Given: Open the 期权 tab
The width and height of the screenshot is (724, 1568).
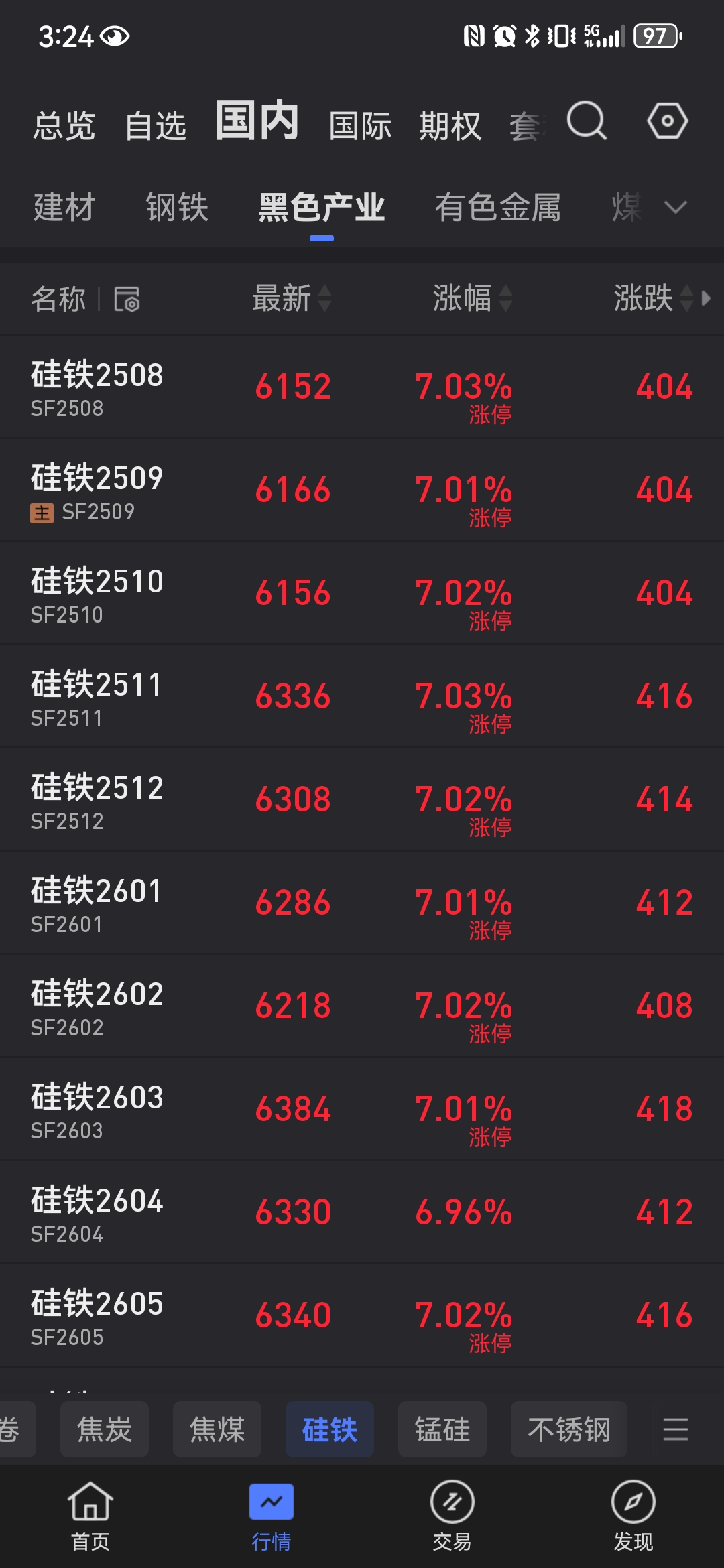Looking at the screenshot, I should pyautogui.click(x=450, y=126).
